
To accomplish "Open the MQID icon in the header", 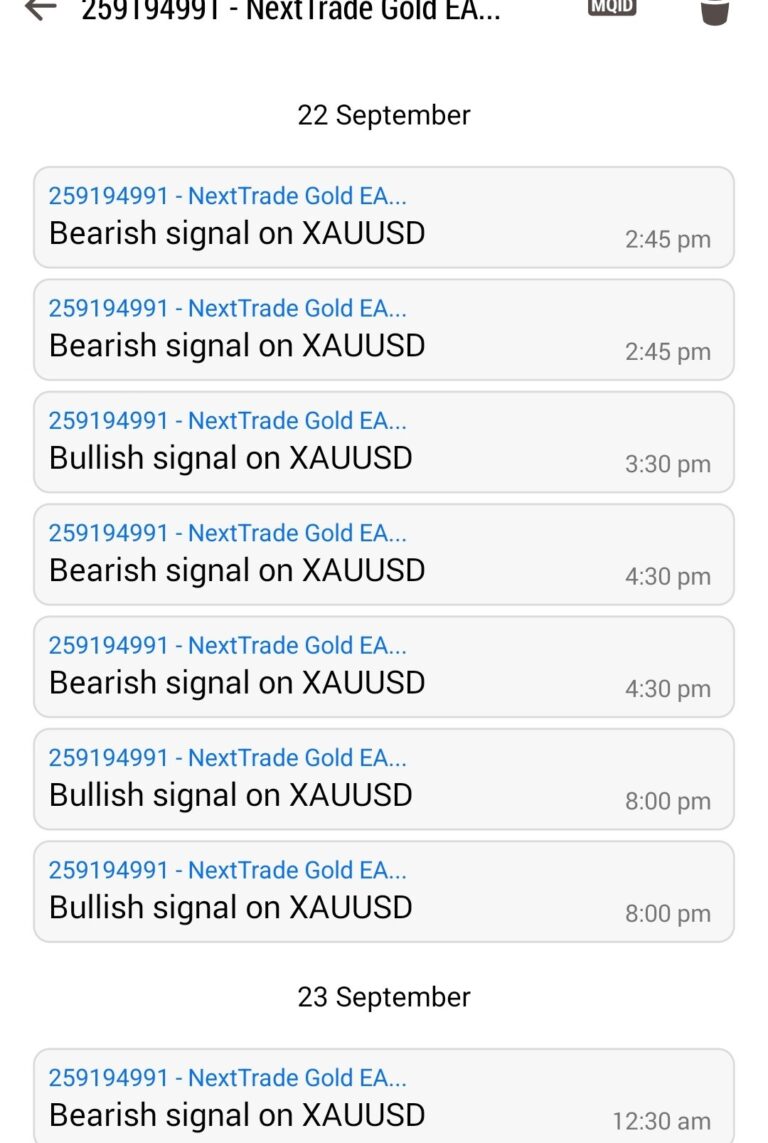I will pyautogui.click(x=611, y=8).
